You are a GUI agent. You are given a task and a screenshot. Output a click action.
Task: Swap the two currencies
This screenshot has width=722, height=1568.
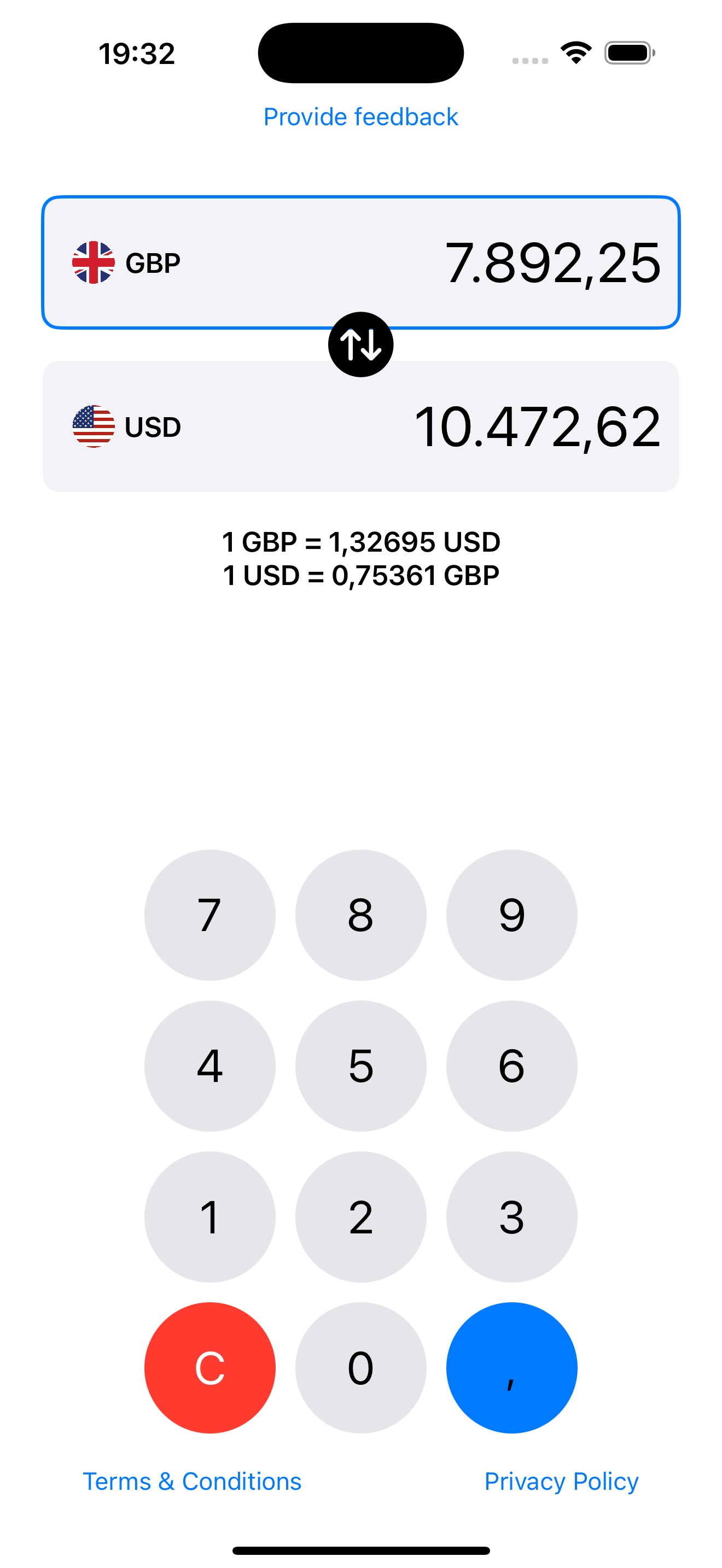(x=360, y=344)
